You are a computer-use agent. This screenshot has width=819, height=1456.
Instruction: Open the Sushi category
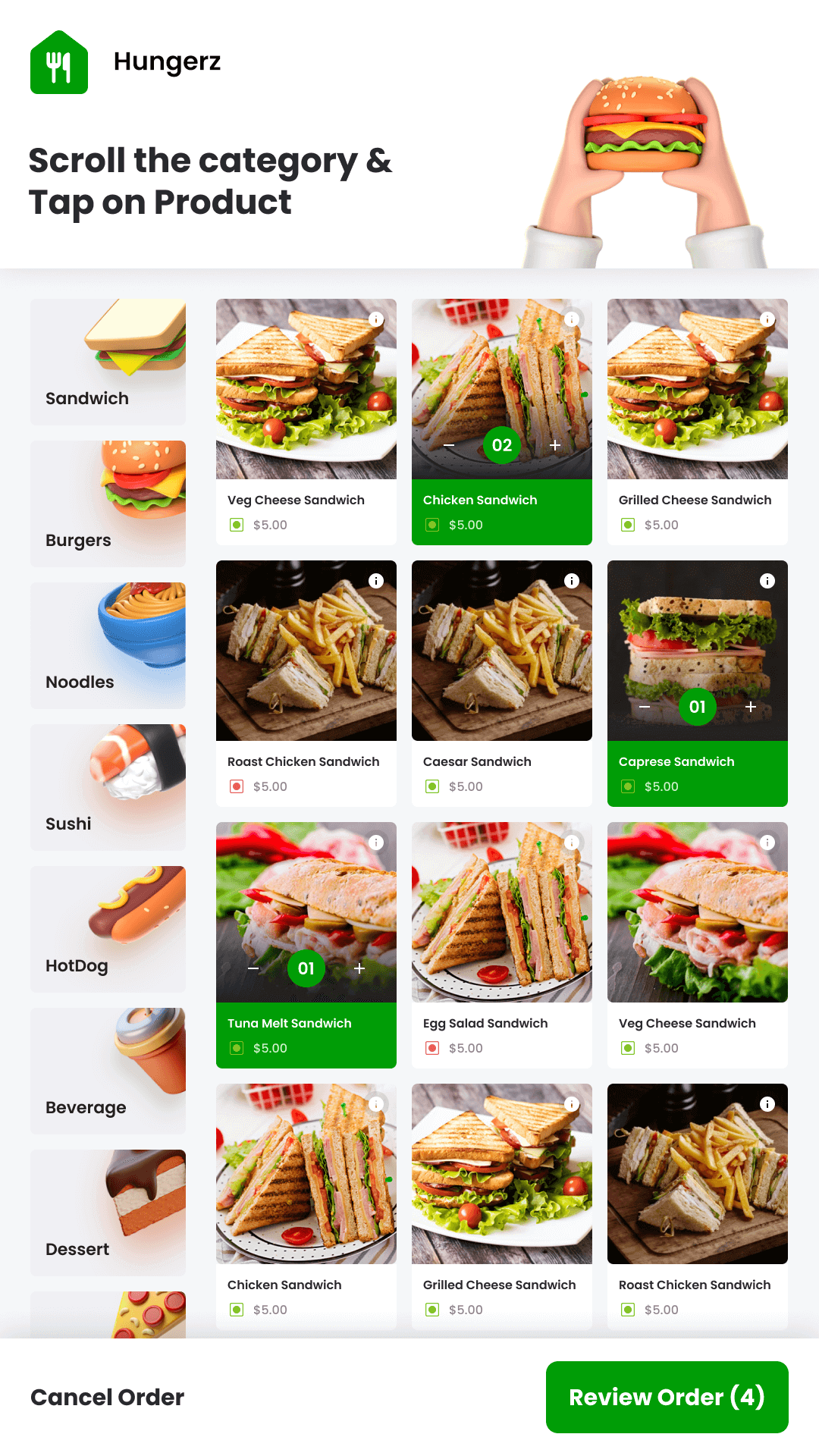[107, 786]
